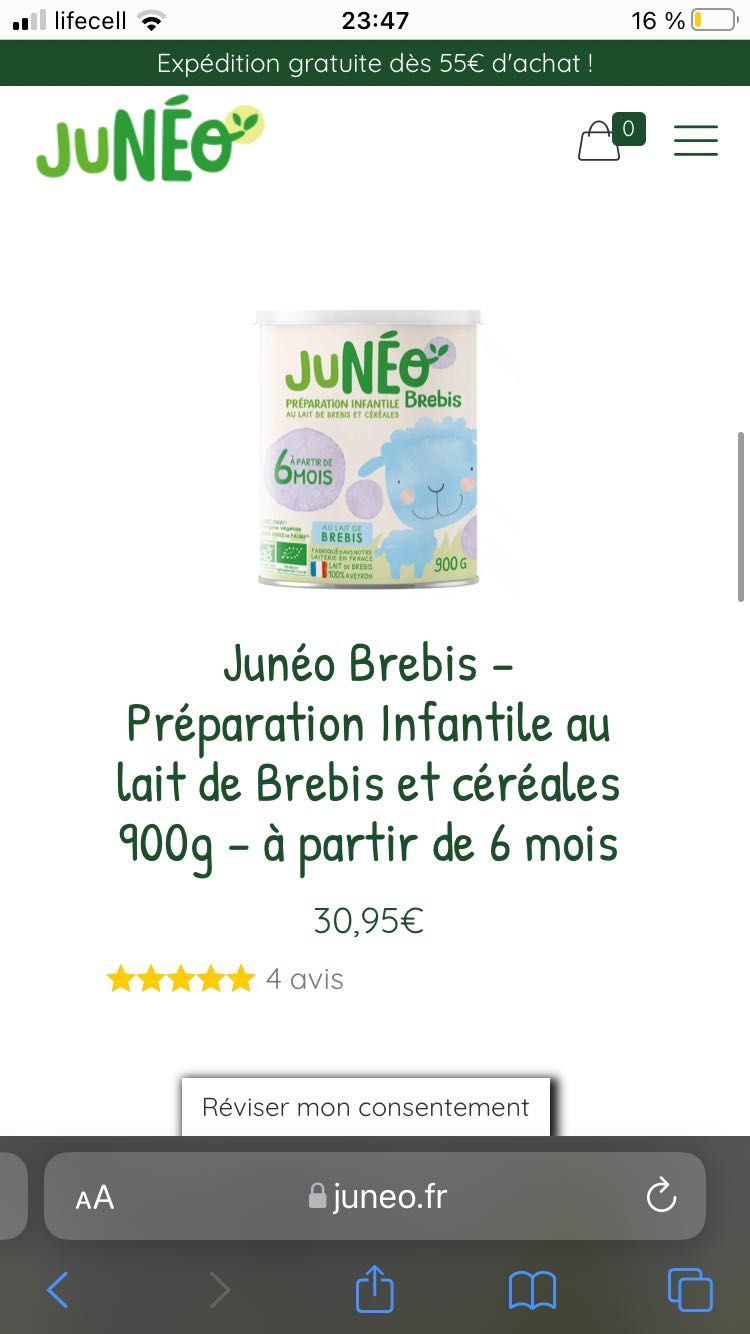Open the 4 avis reviews
This screenshot has height=1334, width=750.
(x=304, y=979)
